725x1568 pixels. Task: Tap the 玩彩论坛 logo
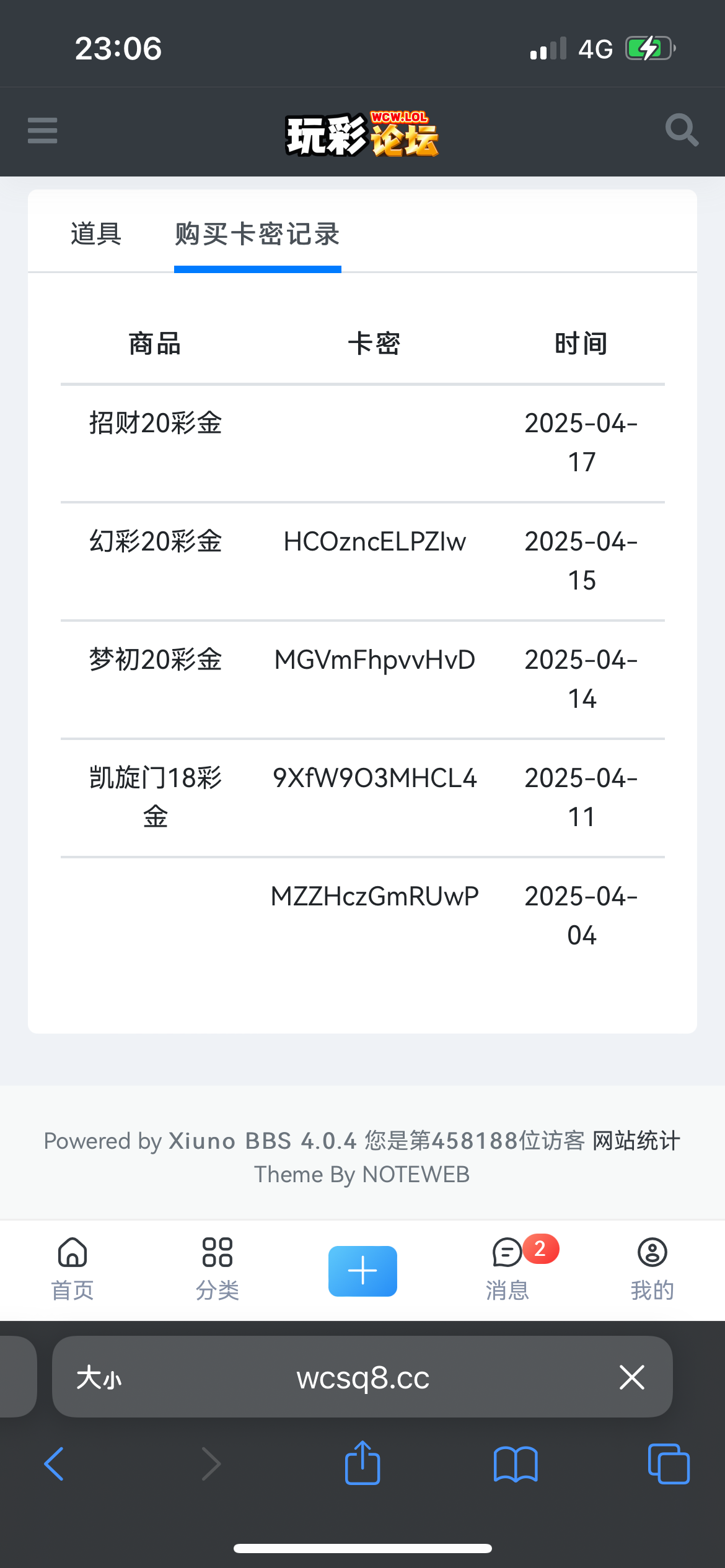(362, 134)
